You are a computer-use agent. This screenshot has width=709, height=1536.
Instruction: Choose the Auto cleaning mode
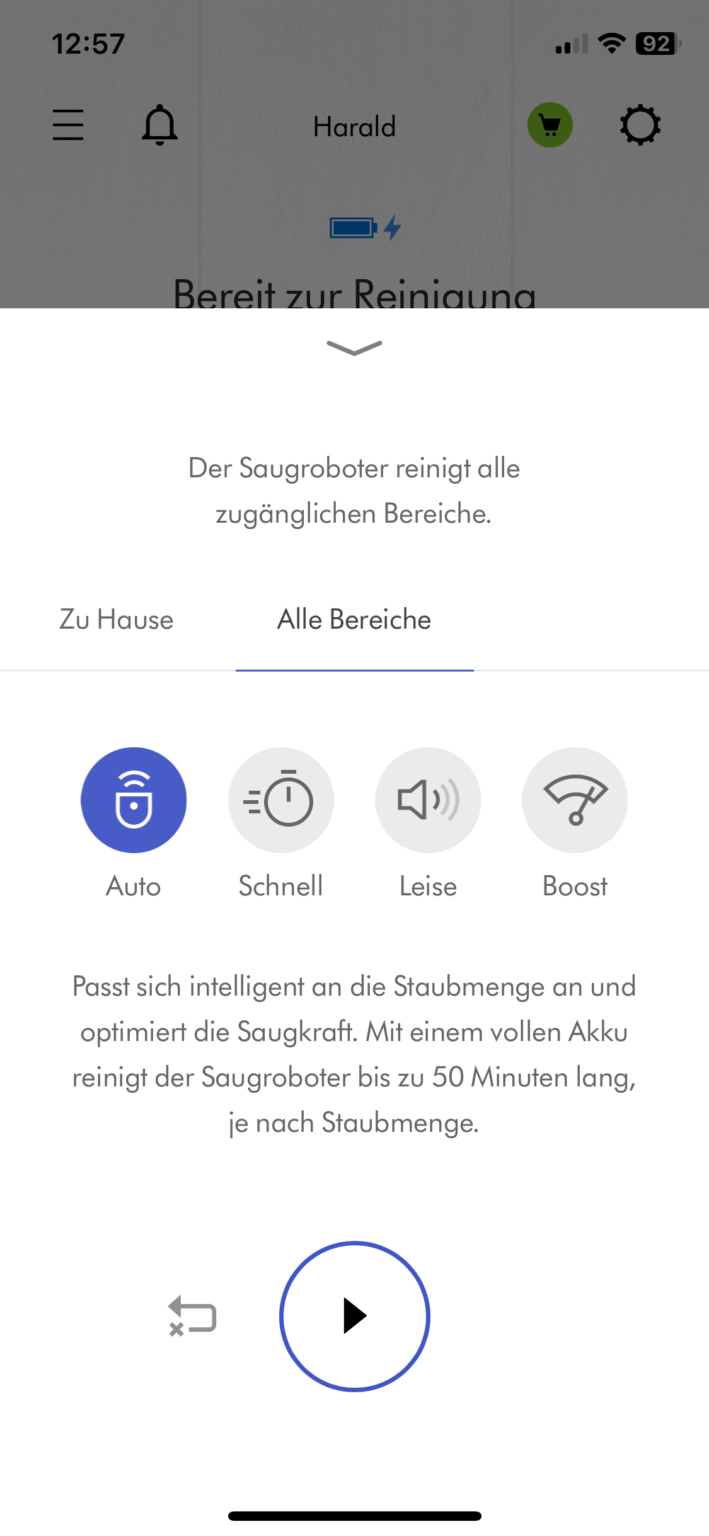coord(133,800)
